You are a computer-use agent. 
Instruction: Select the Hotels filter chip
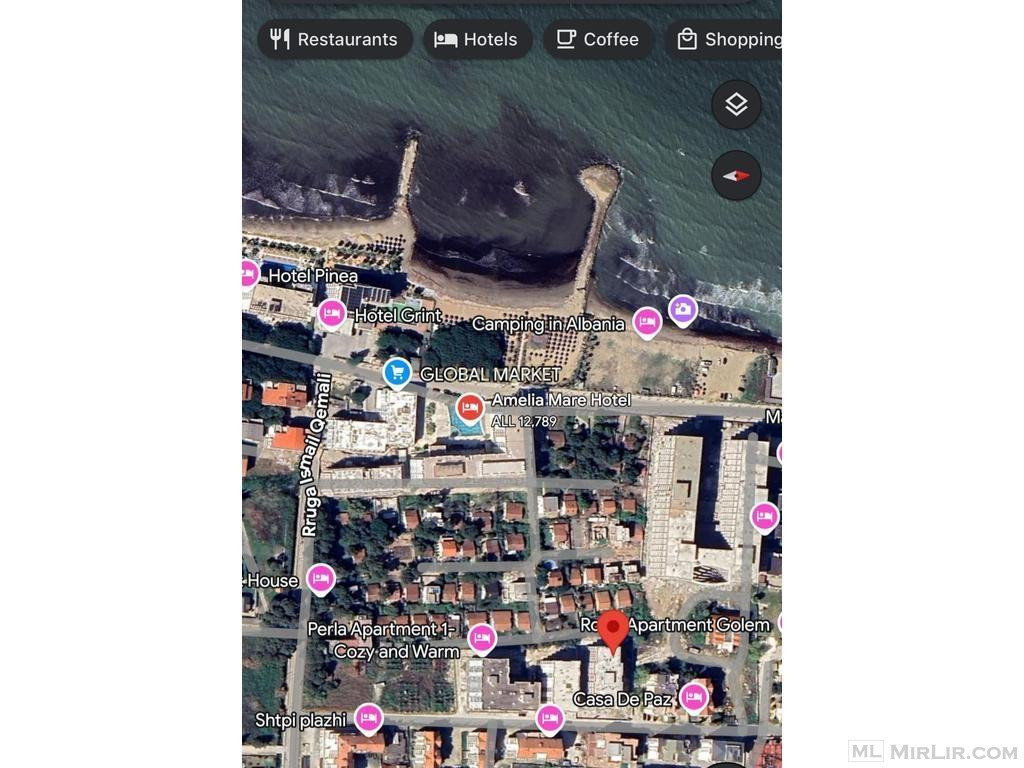point(475,40)
